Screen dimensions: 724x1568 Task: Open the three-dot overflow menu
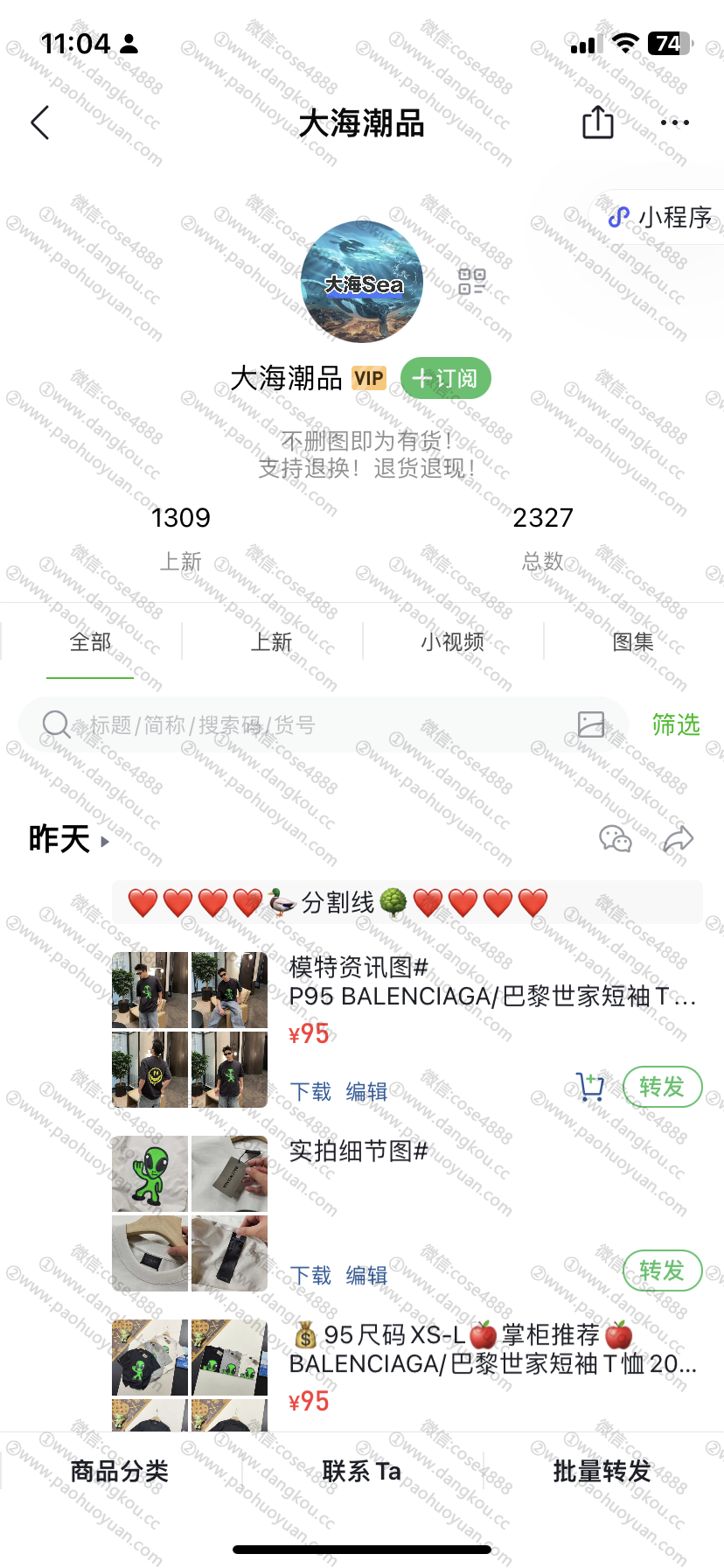[675, 122]
